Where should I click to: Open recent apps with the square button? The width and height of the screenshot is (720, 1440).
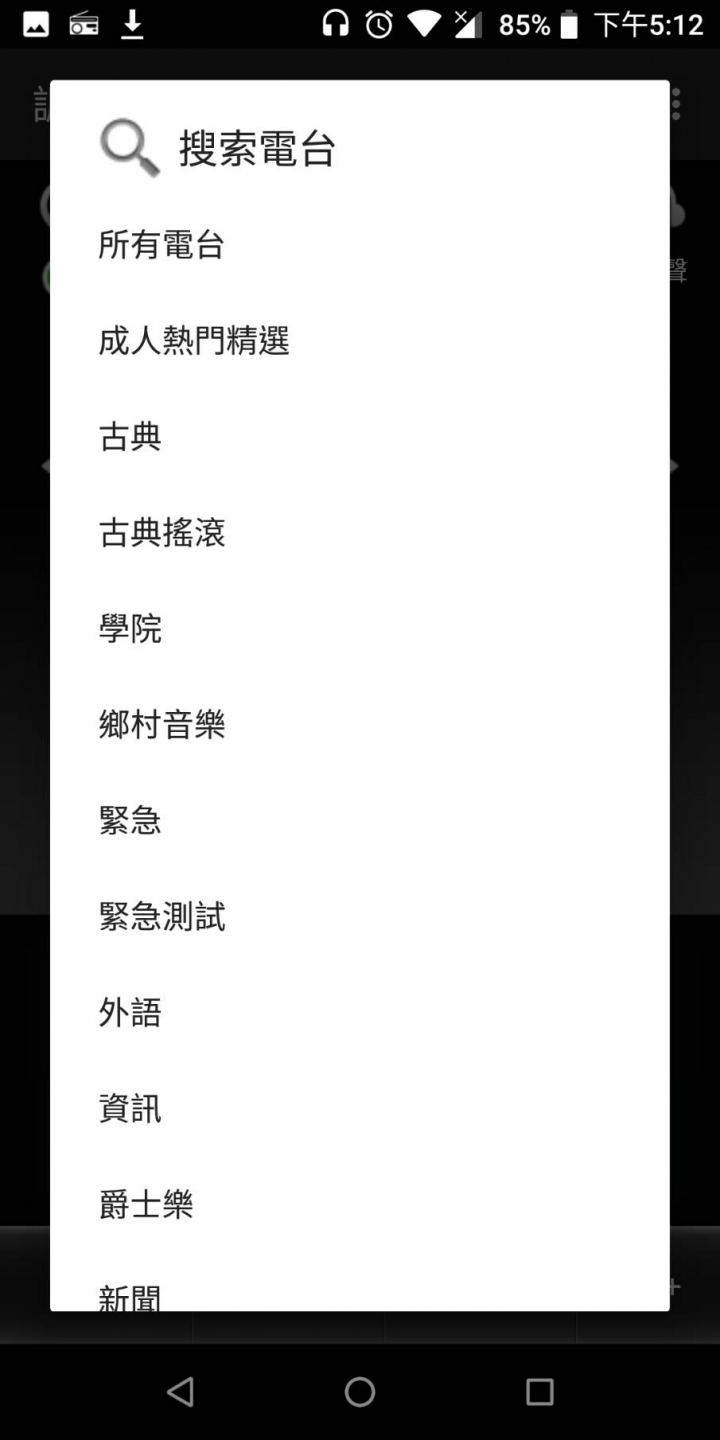point(540,1390)
